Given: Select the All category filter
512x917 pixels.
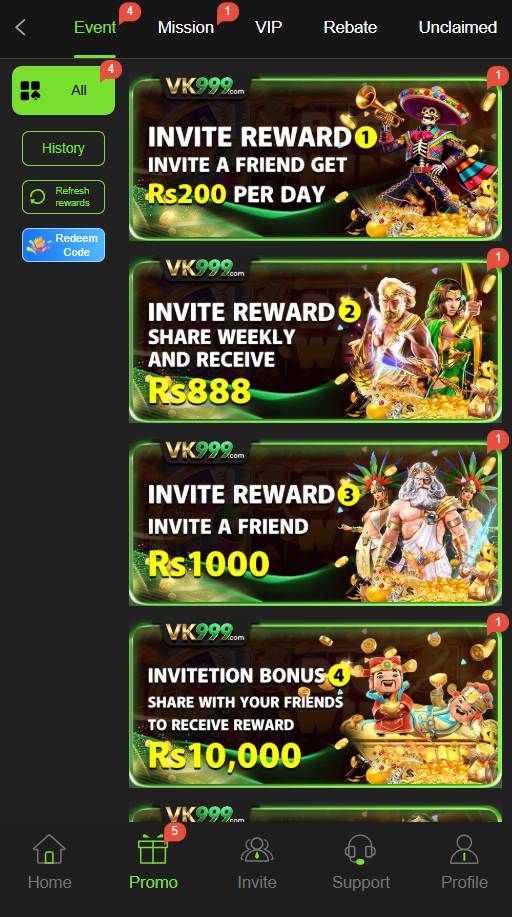Looking at the screenshot, I should coord(63,90).
